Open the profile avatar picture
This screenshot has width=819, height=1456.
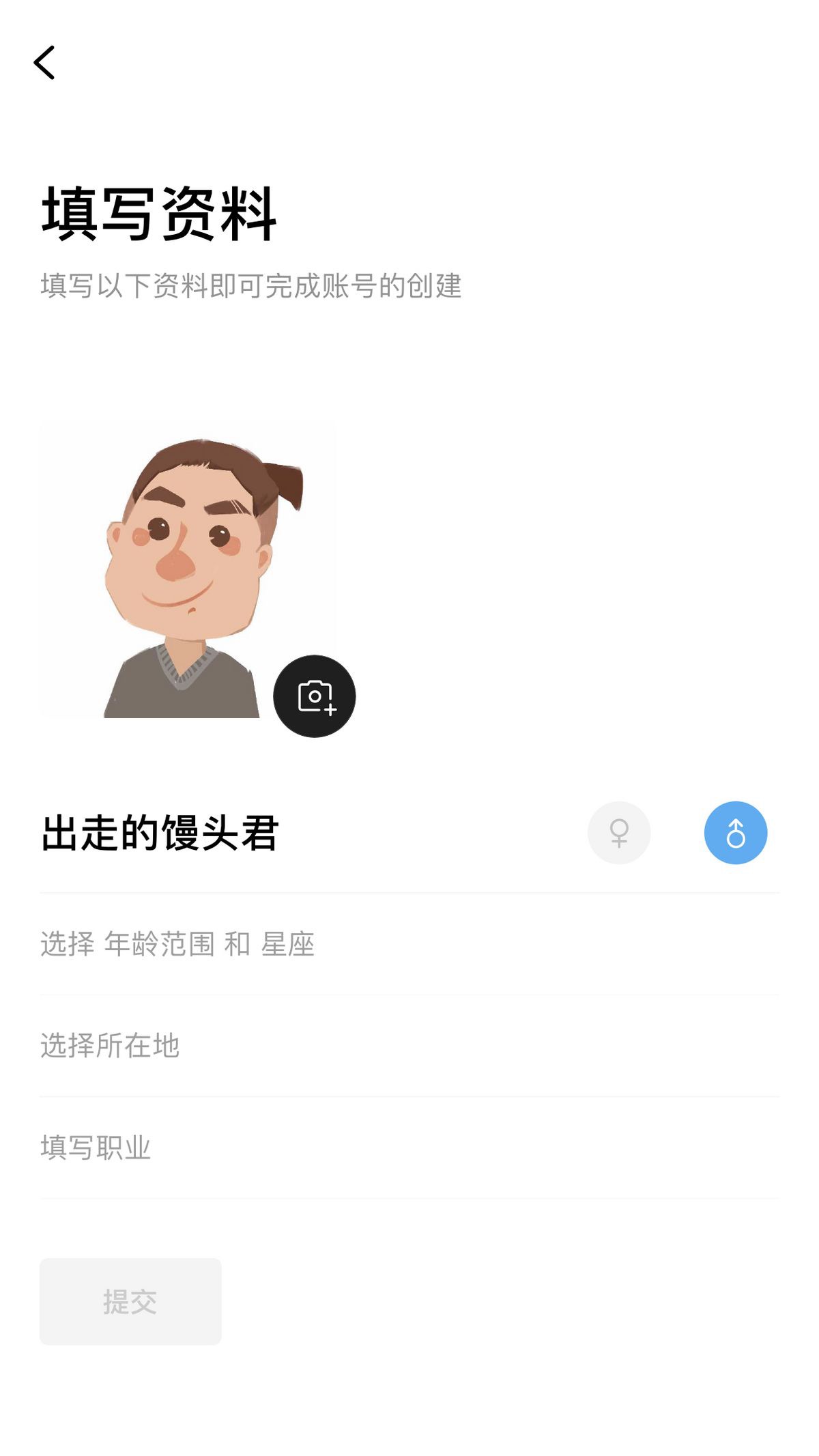tap(188, 571)
